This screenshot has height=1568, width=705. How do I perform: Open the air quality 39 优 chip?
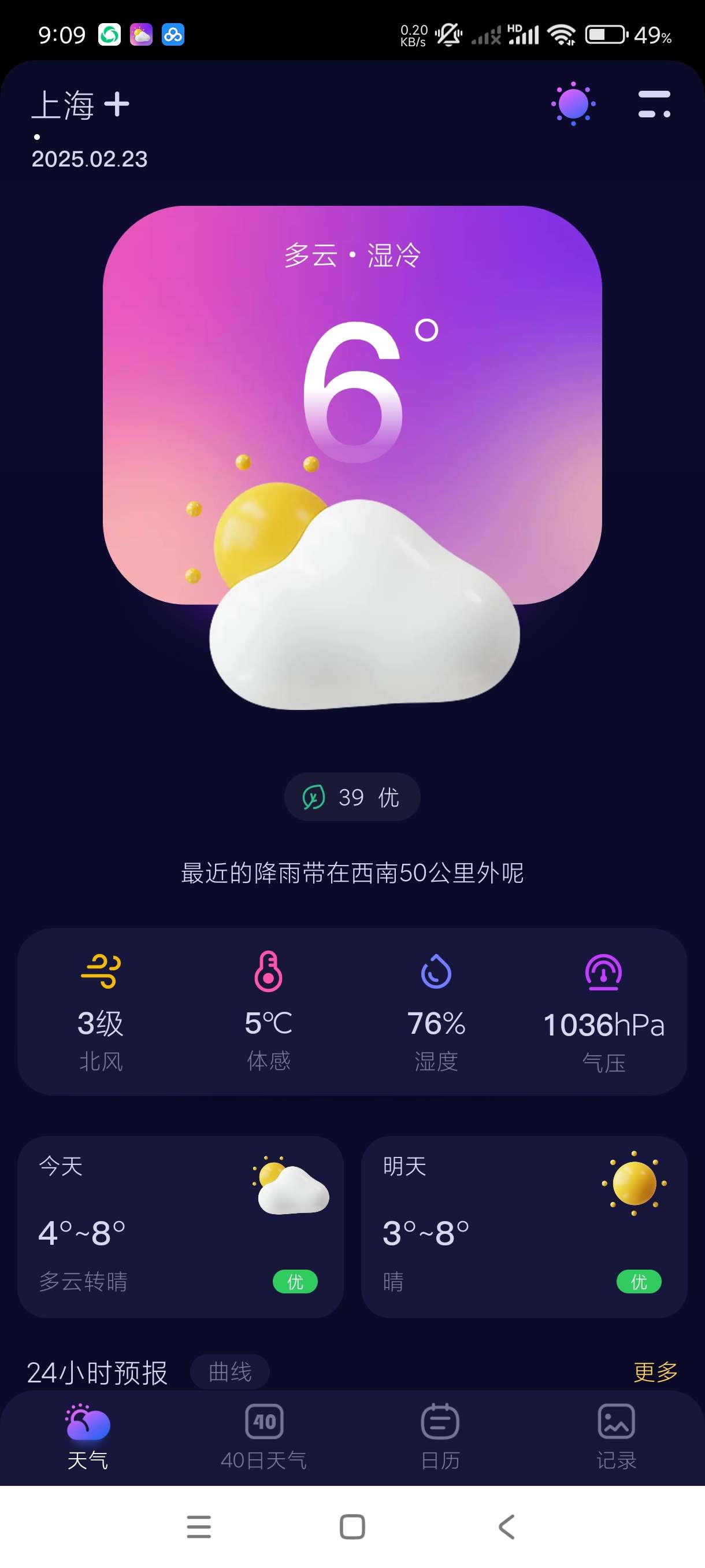coord(352,797)
